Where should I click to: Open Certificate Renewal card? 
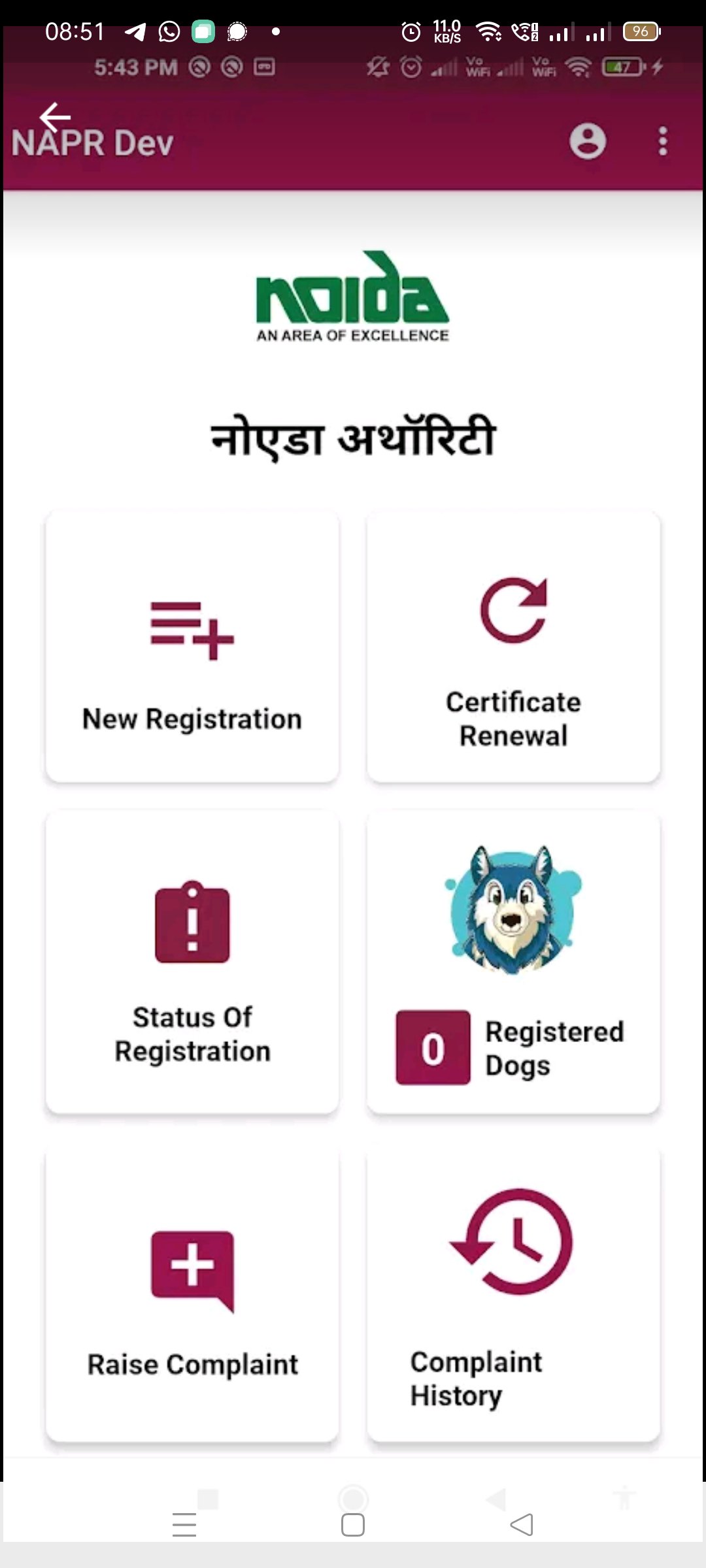click(x=513, y=647)
